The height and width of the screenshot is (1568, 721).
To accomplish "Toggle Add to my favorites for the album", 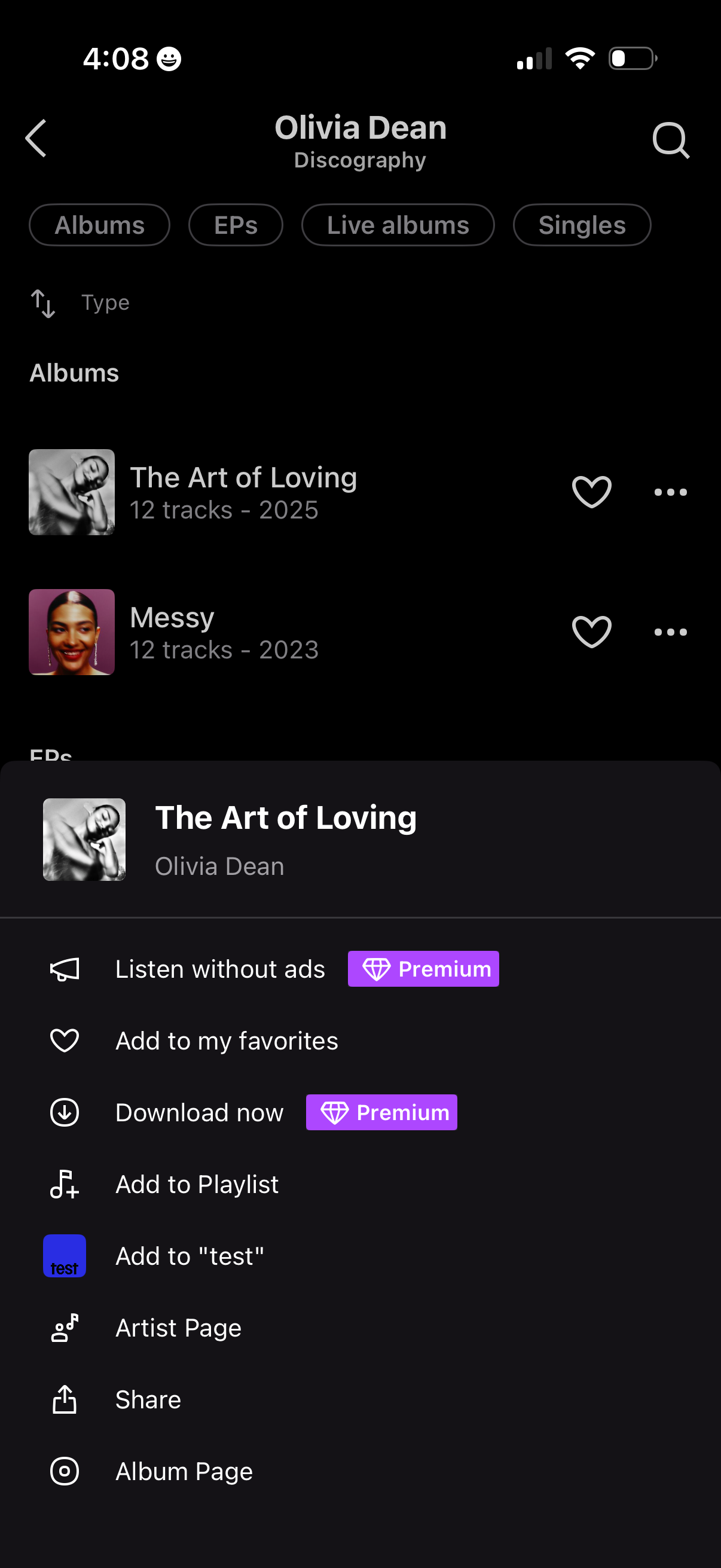I will click(x=227, y=1041).
